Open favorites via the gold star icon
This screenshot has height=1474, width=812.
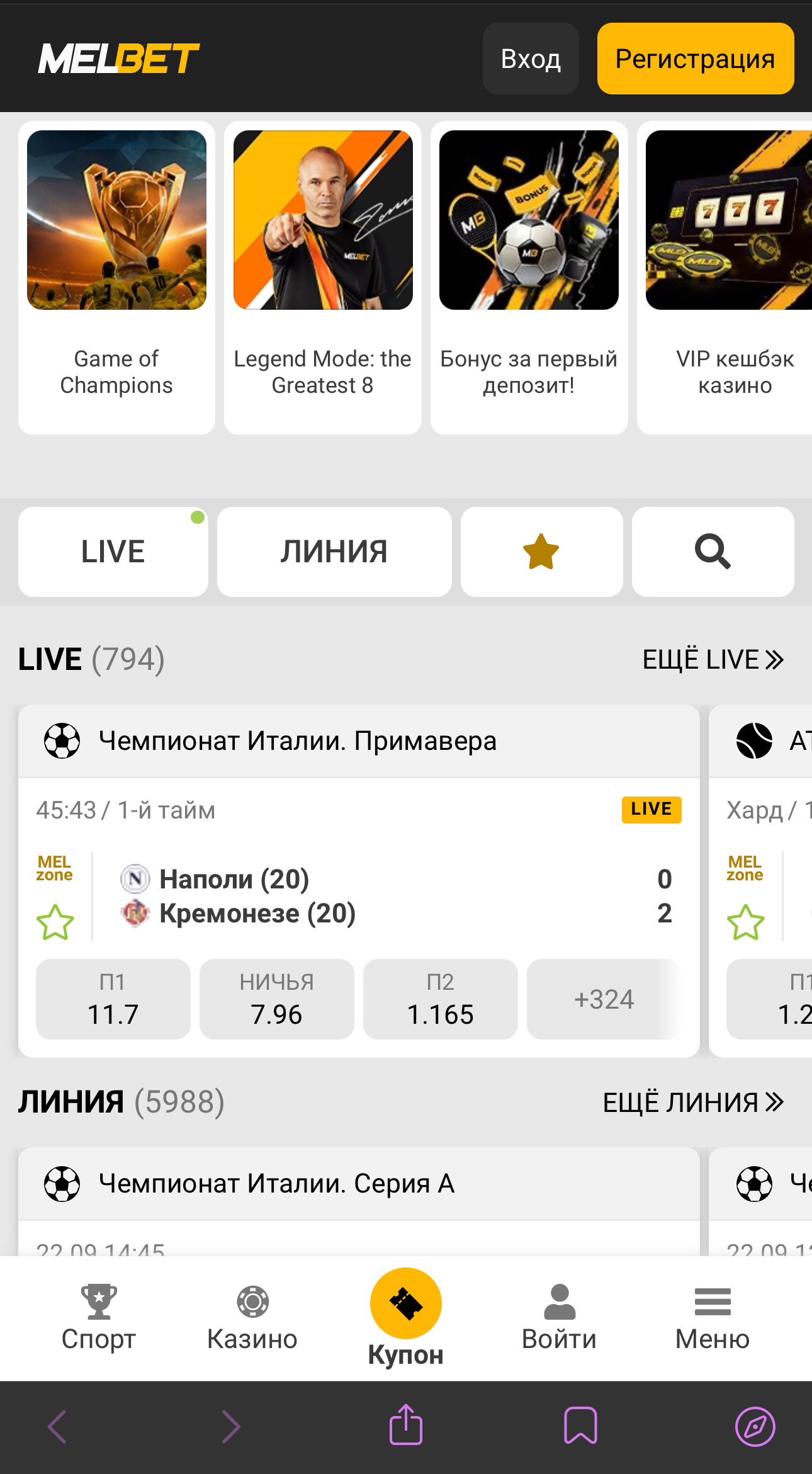(541, 551)
